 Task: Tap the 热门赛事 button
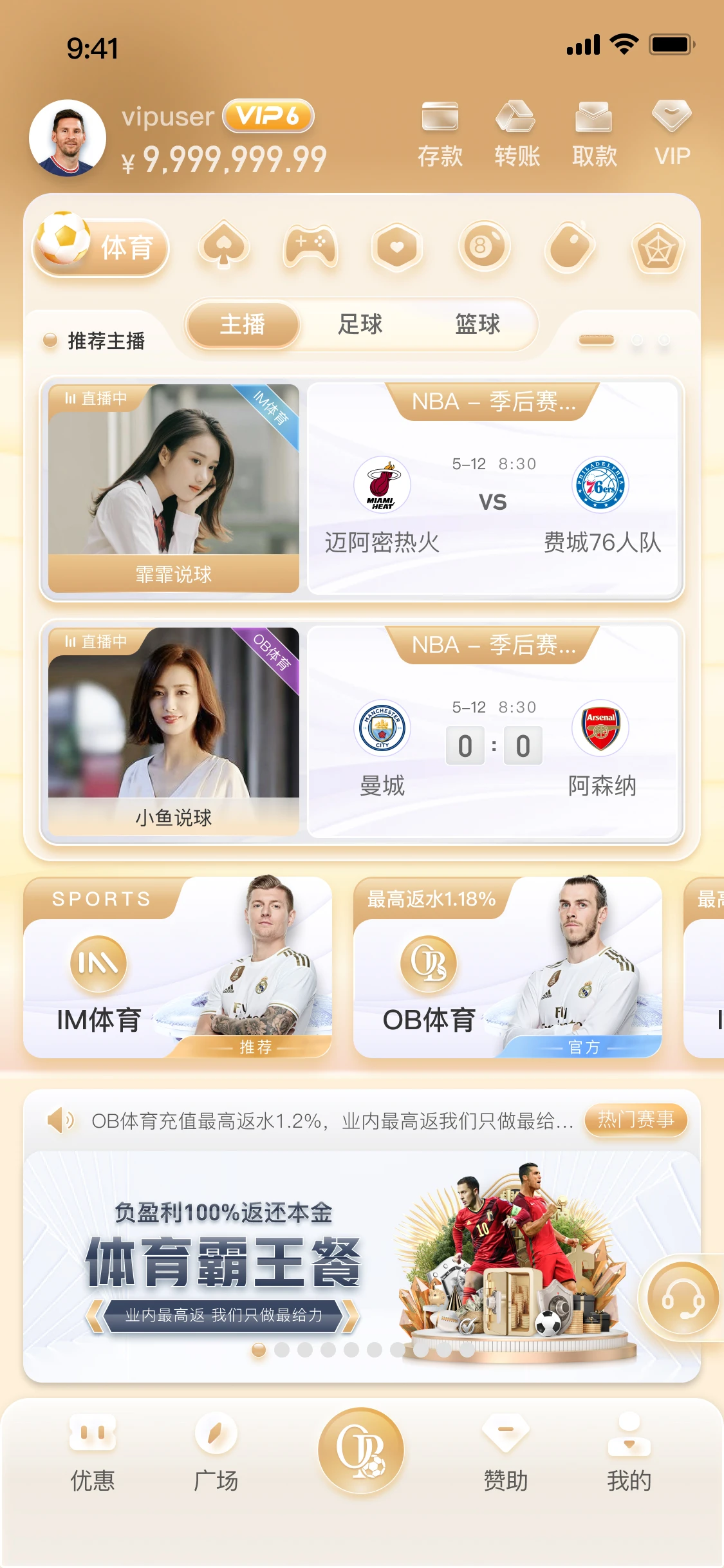[x=636, y=1120]
